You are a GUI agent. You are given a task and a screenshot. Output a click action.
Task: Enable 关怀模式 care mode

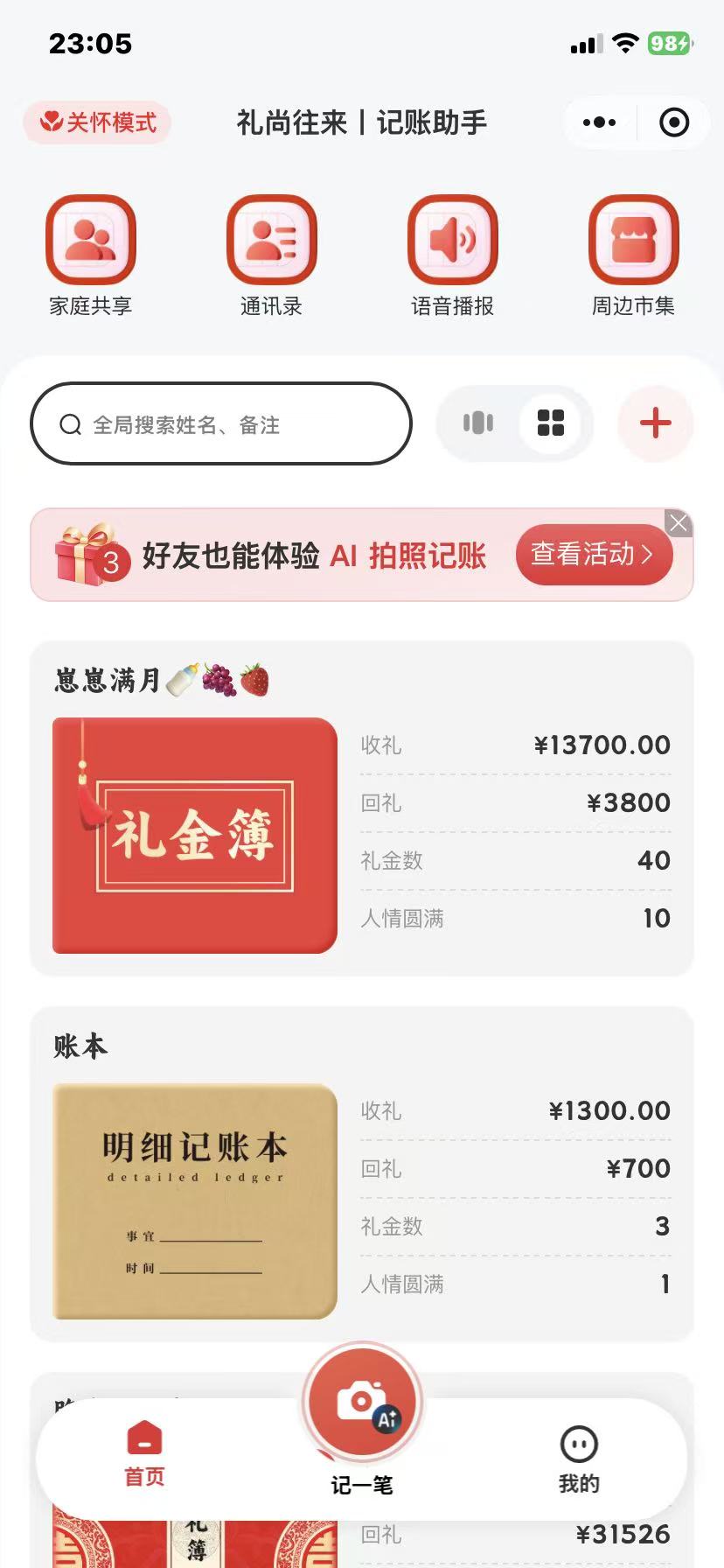pos(97,122)
